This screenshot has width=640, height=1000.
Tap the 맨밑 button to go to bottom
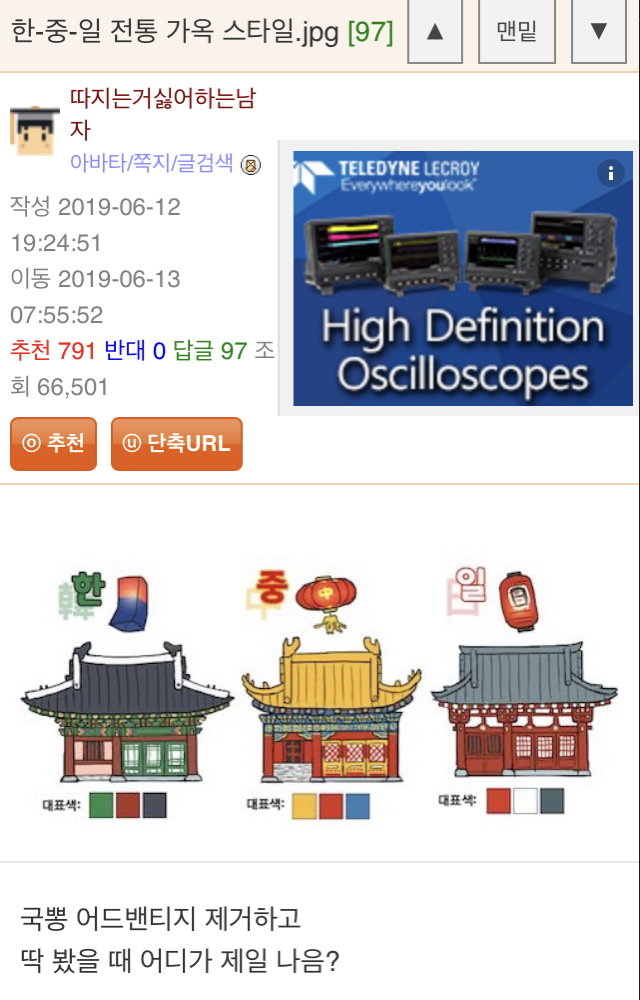(517, 32)
